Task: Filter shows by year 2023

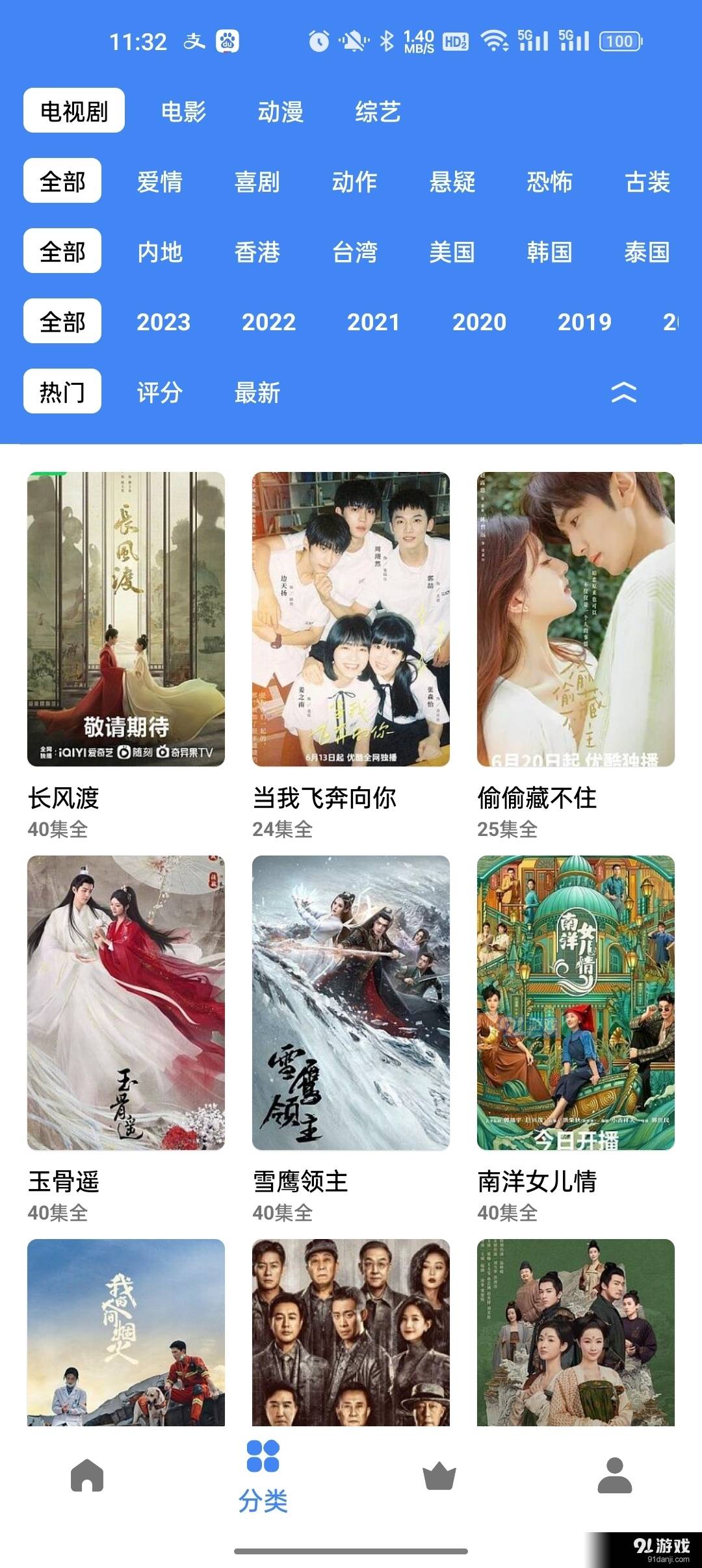Action: point(163,322)
